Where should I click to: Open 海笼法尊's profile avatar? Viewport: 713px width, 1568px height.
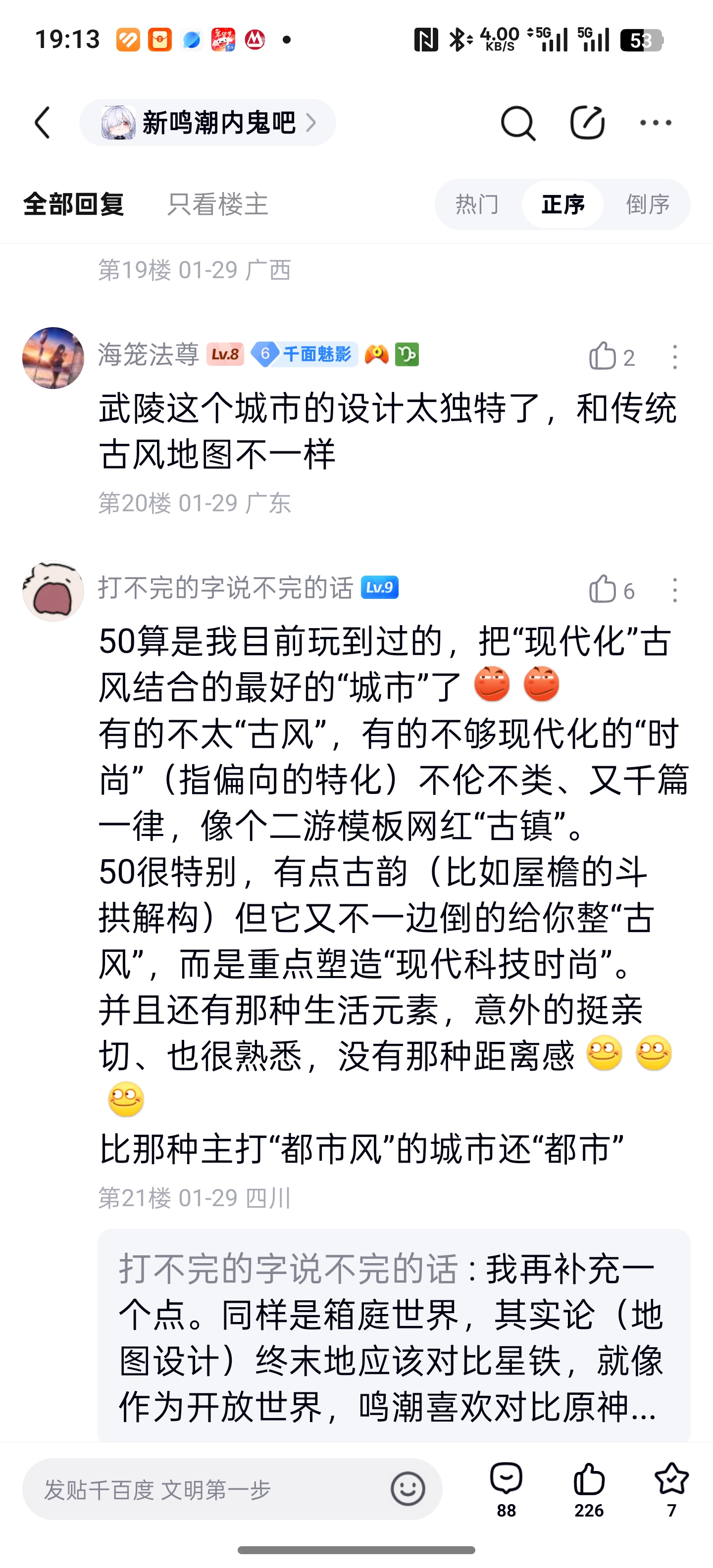click(53, 358)
